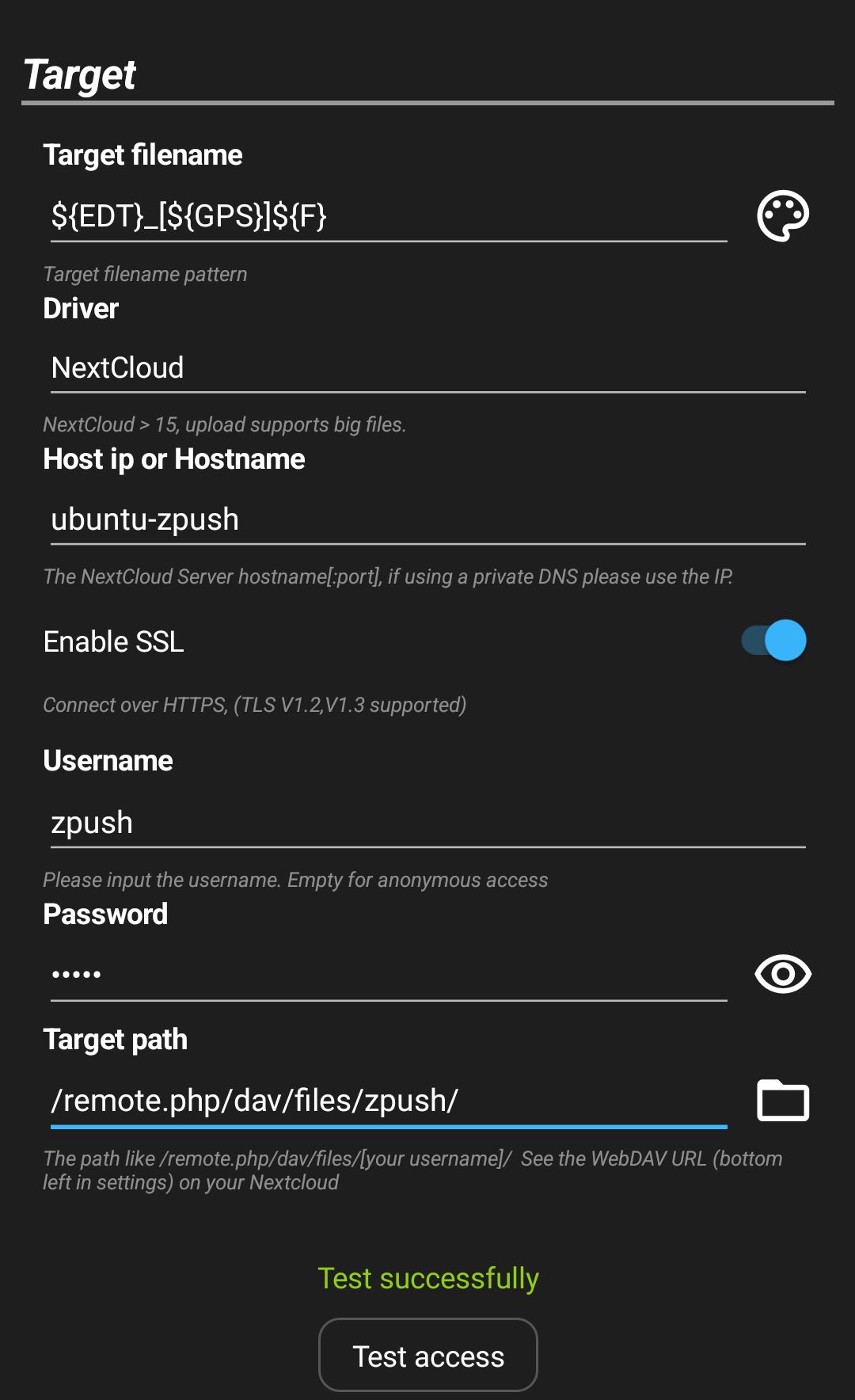Browse folders for the target path
Image resolution: width=855 pixels, height=1400 pixels.
point(783,1101)
